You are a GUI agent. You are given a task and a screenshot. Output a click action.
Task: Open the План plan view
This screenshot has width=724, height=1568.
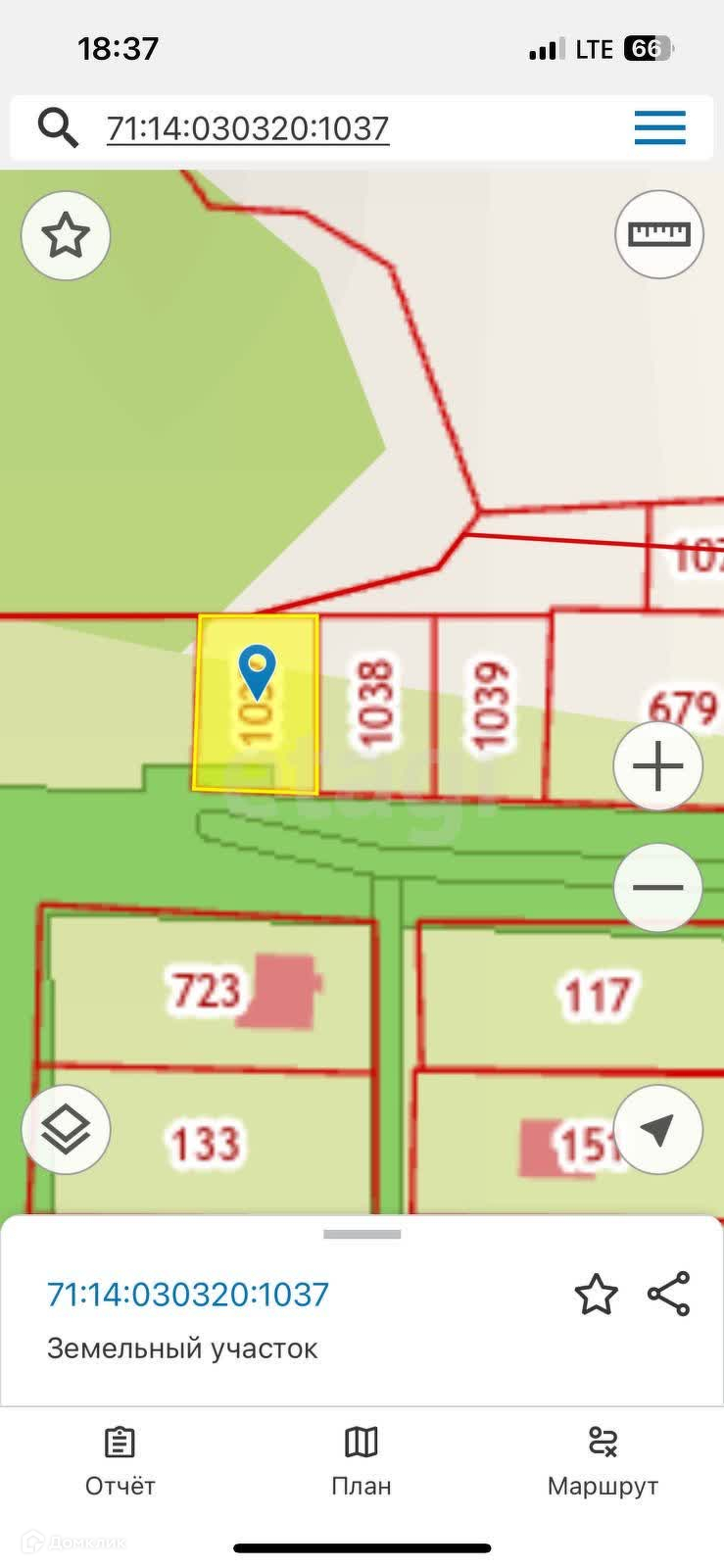(x=362, y=1460)
